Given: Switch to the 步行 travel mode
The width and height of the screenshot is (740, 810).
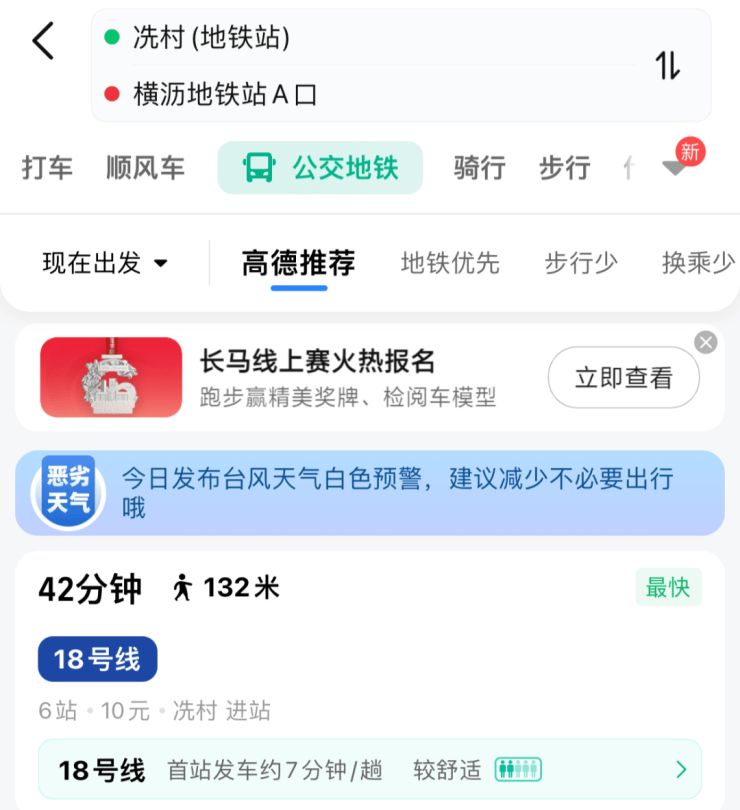Looking at the screenshot, I should click(564, 168).
